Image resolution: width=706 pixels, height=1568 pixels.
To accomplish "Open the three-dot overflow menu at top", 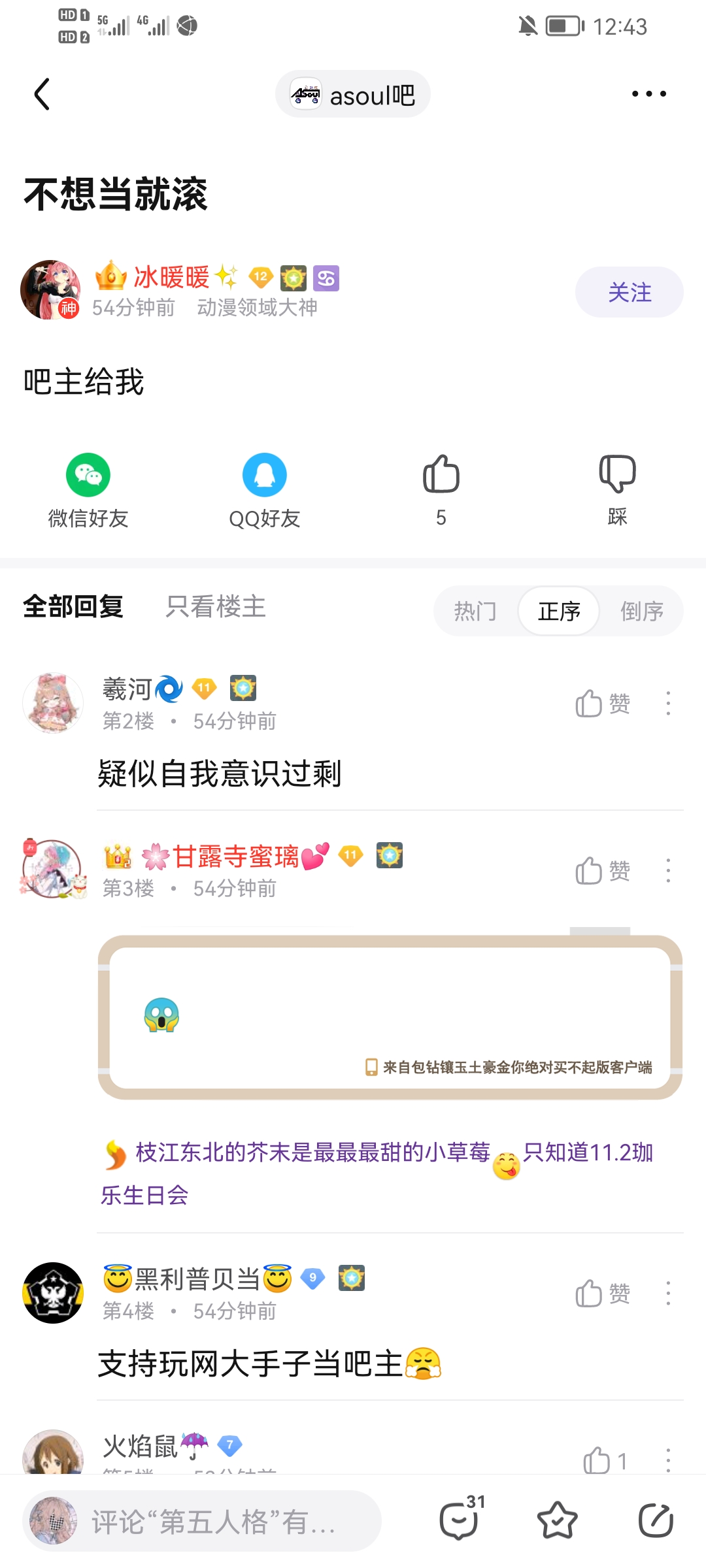I will click(x=648, y=94).
